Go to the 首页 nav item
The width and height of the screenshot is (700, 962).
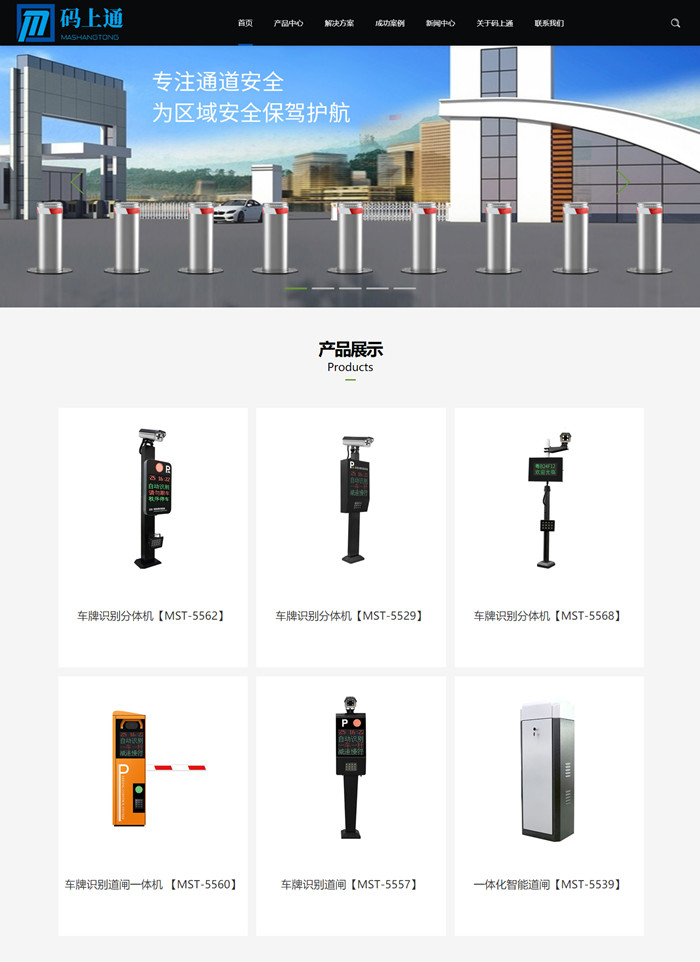(245, 23)
